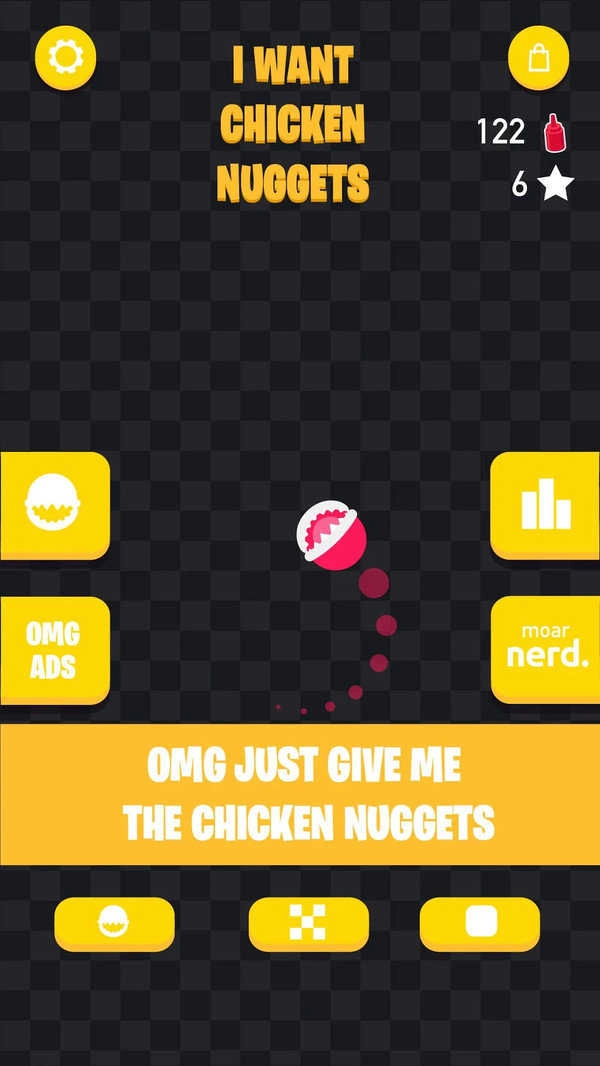The image size is (600, 1066).
Task: Open the settings gear
Action: click(66, 56)
